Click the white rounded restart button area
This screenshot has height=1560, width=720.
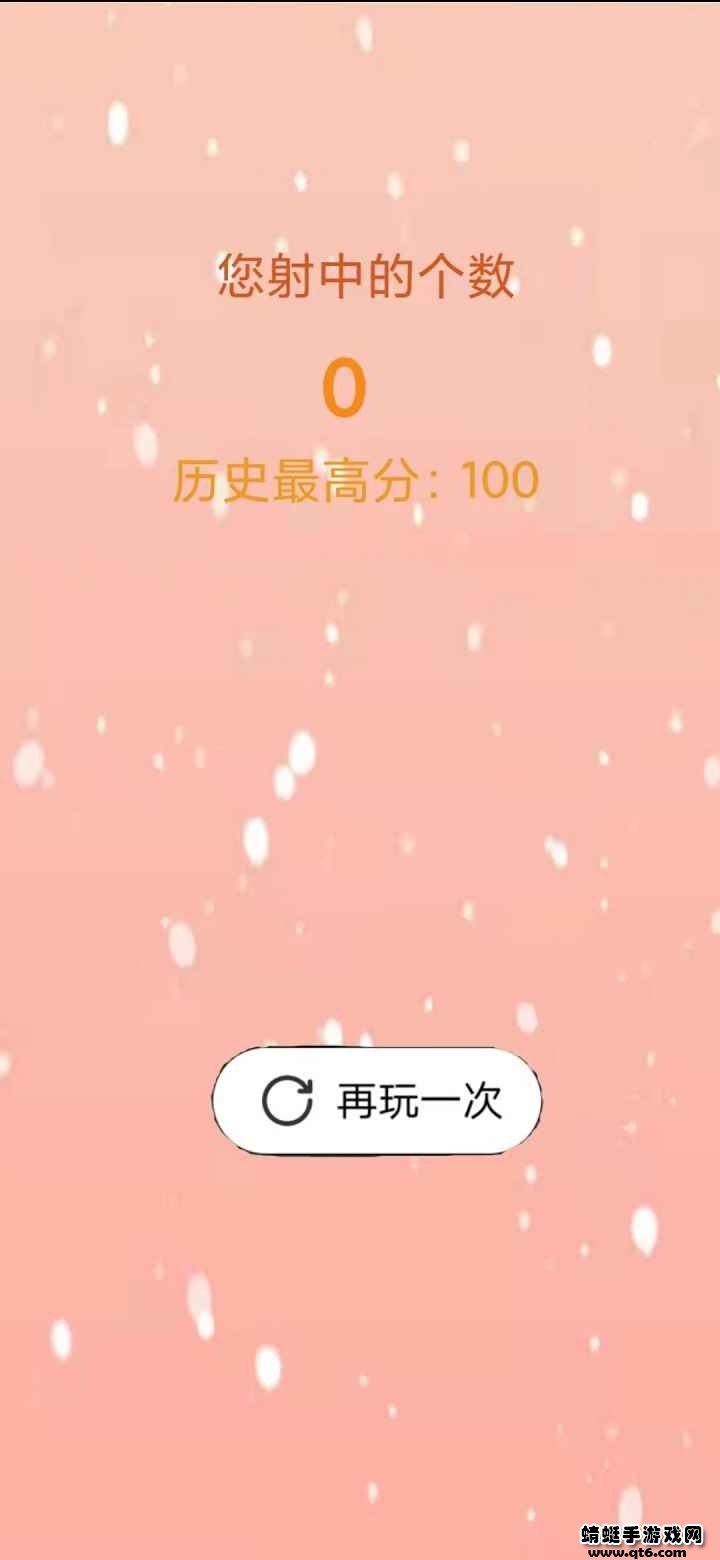(374, 1098)
